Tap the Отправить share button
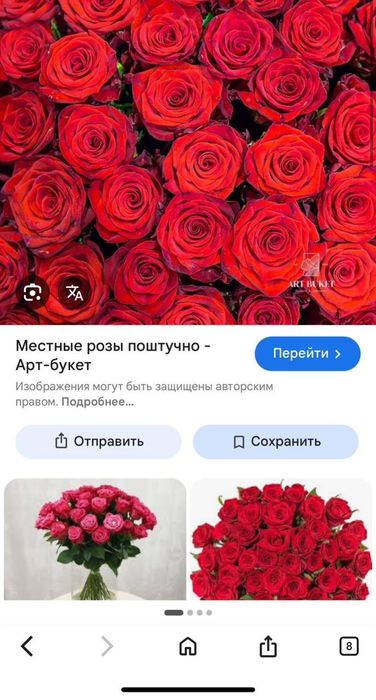Image resolution: width=376 pixels, height=700 pixels. (98, 442)
